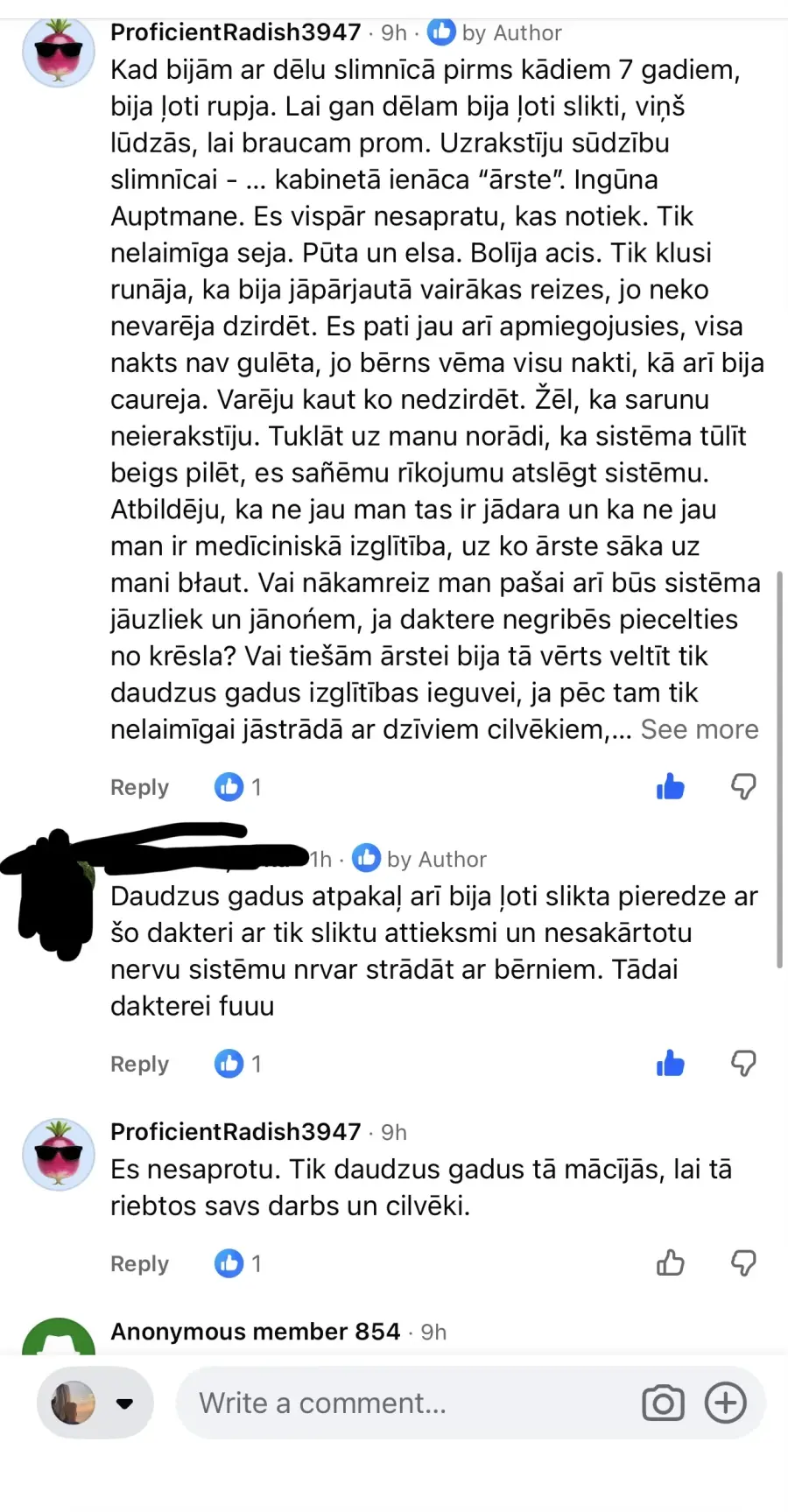Viewport: 788px width, 1512px height.
Task: Remove upvote on the 'Daudzus gadus atpakaļ' comment
Action: (671, 1064)
